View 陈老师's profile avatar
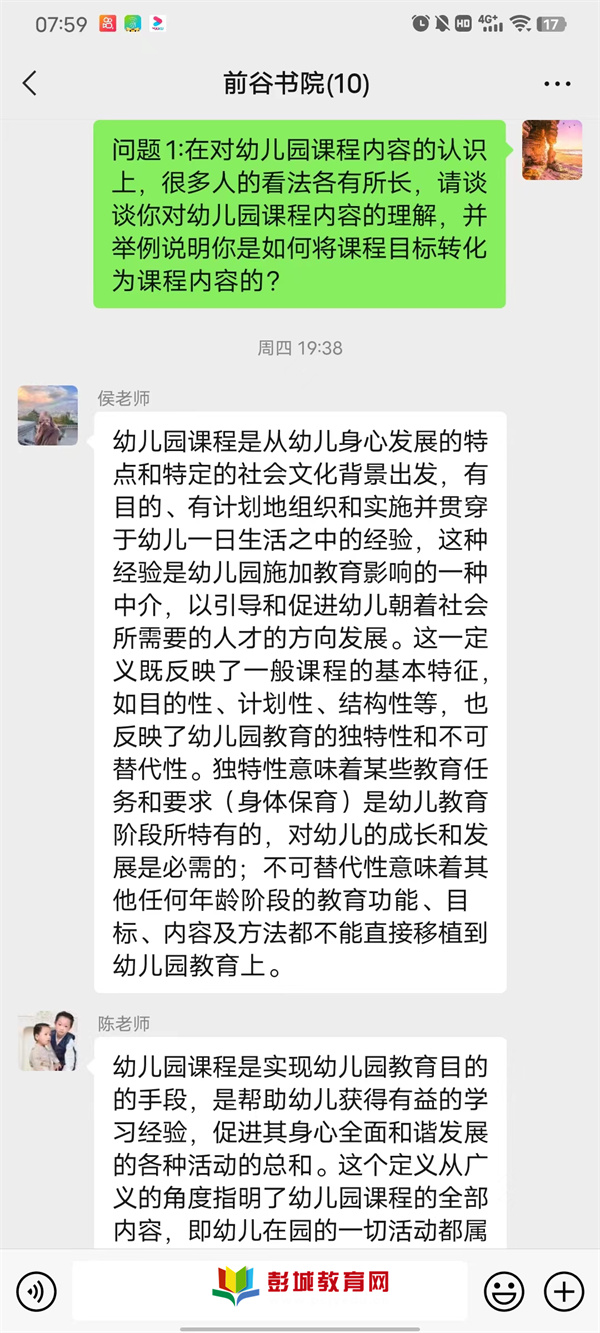600x1333 pixels. [48, 1041]
